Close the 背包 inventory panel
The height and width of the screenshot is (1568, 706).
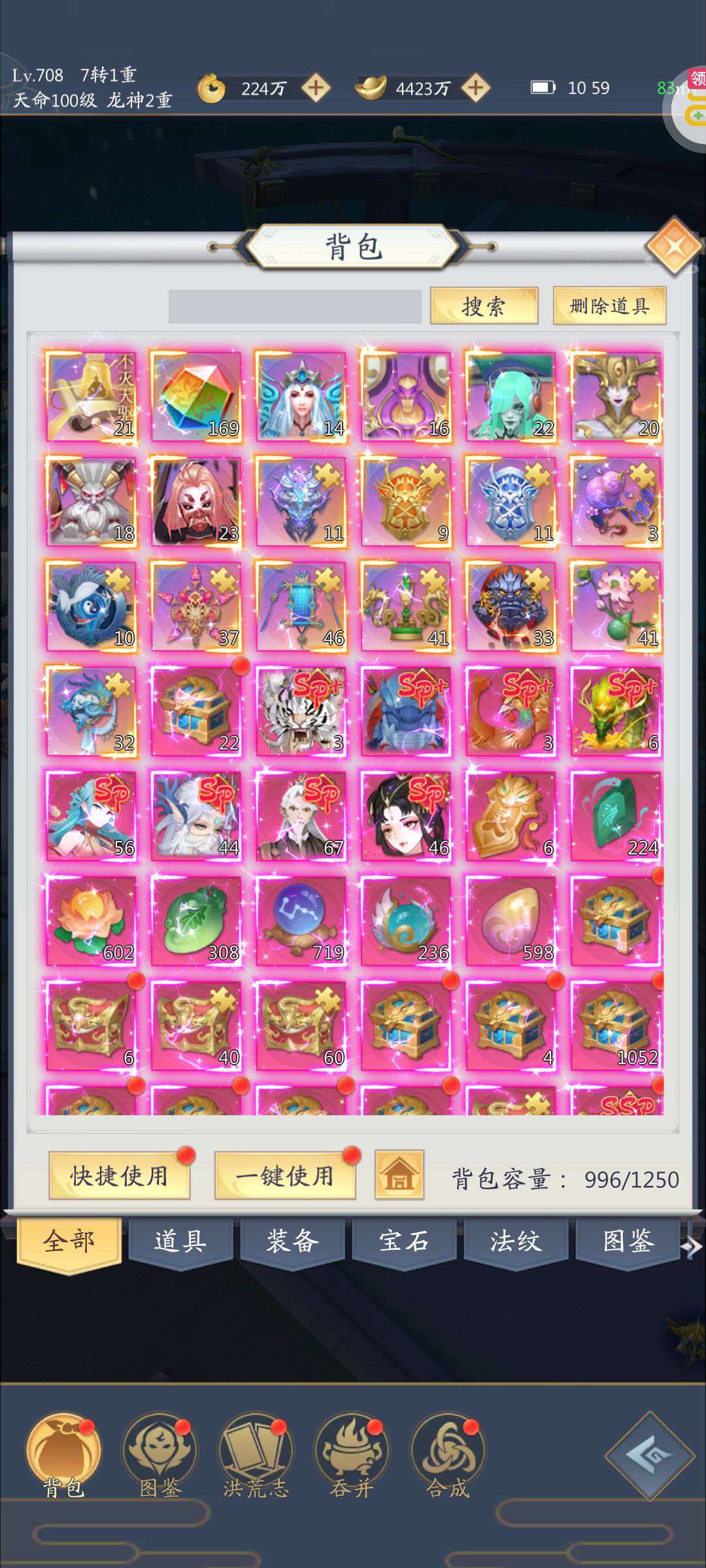[674, 246]
